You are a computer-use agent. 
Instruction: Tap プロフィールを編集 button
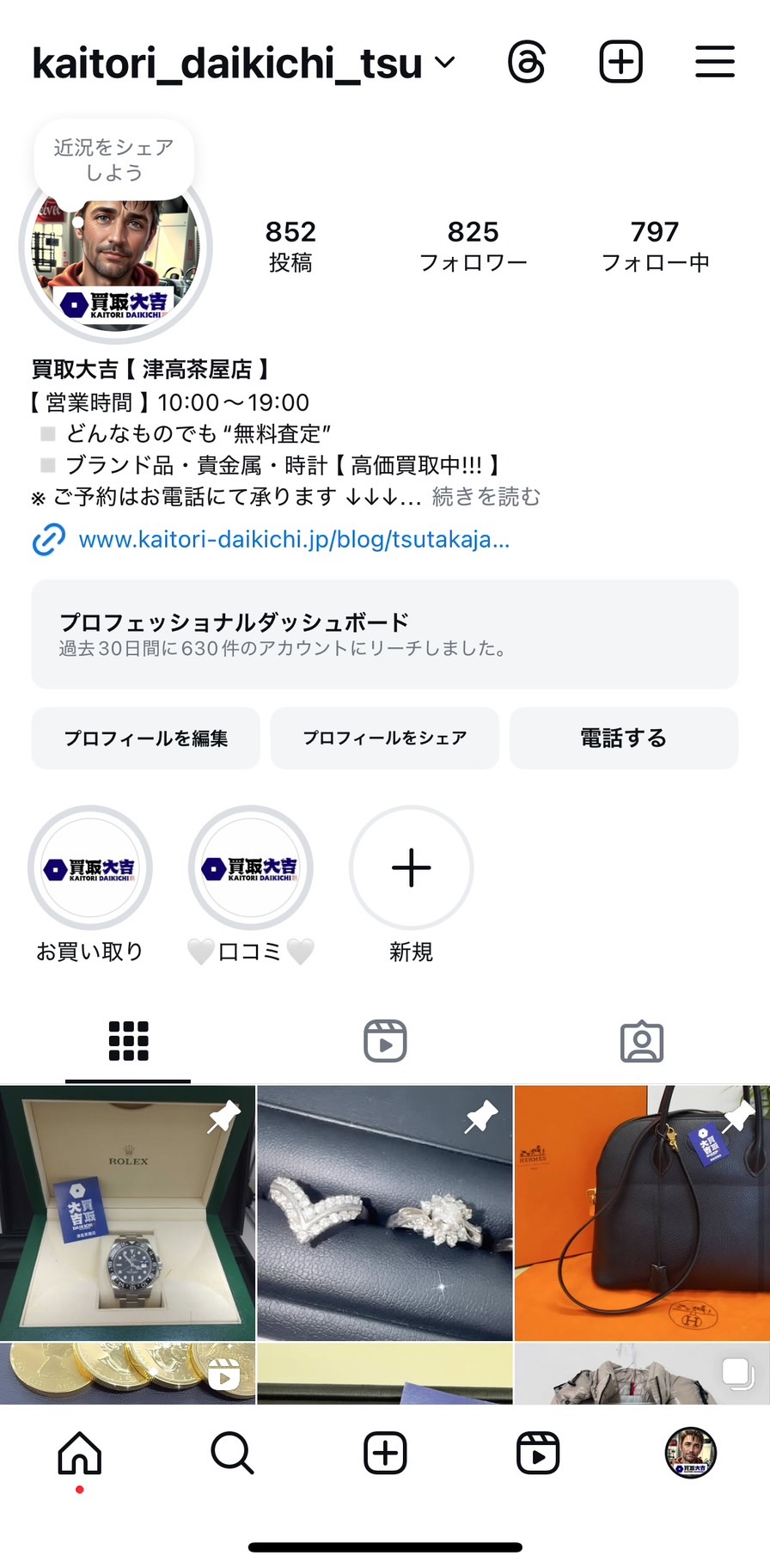(x=146, y=738)
